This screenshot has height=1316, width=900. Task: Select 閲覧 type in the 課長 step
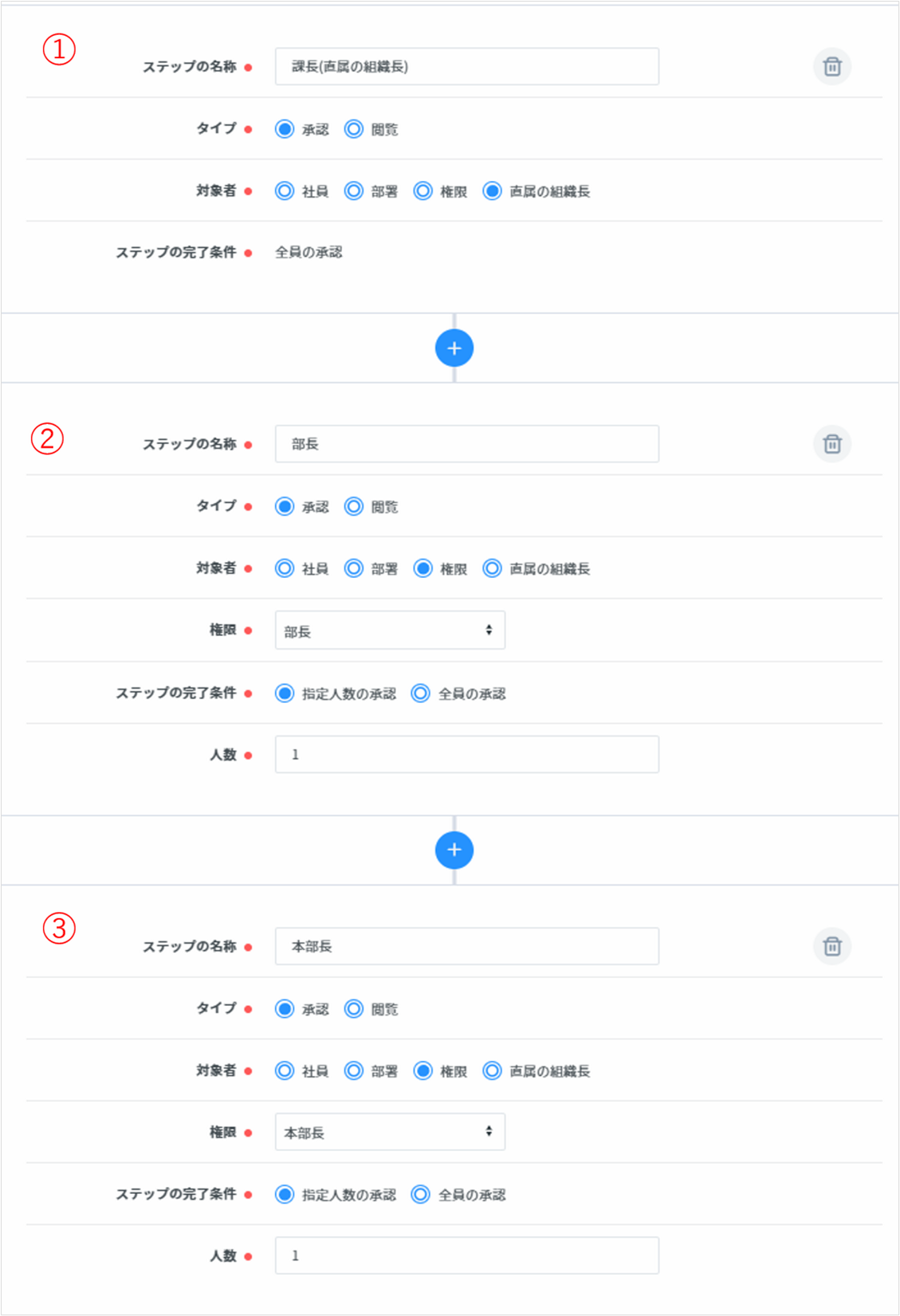354,129
